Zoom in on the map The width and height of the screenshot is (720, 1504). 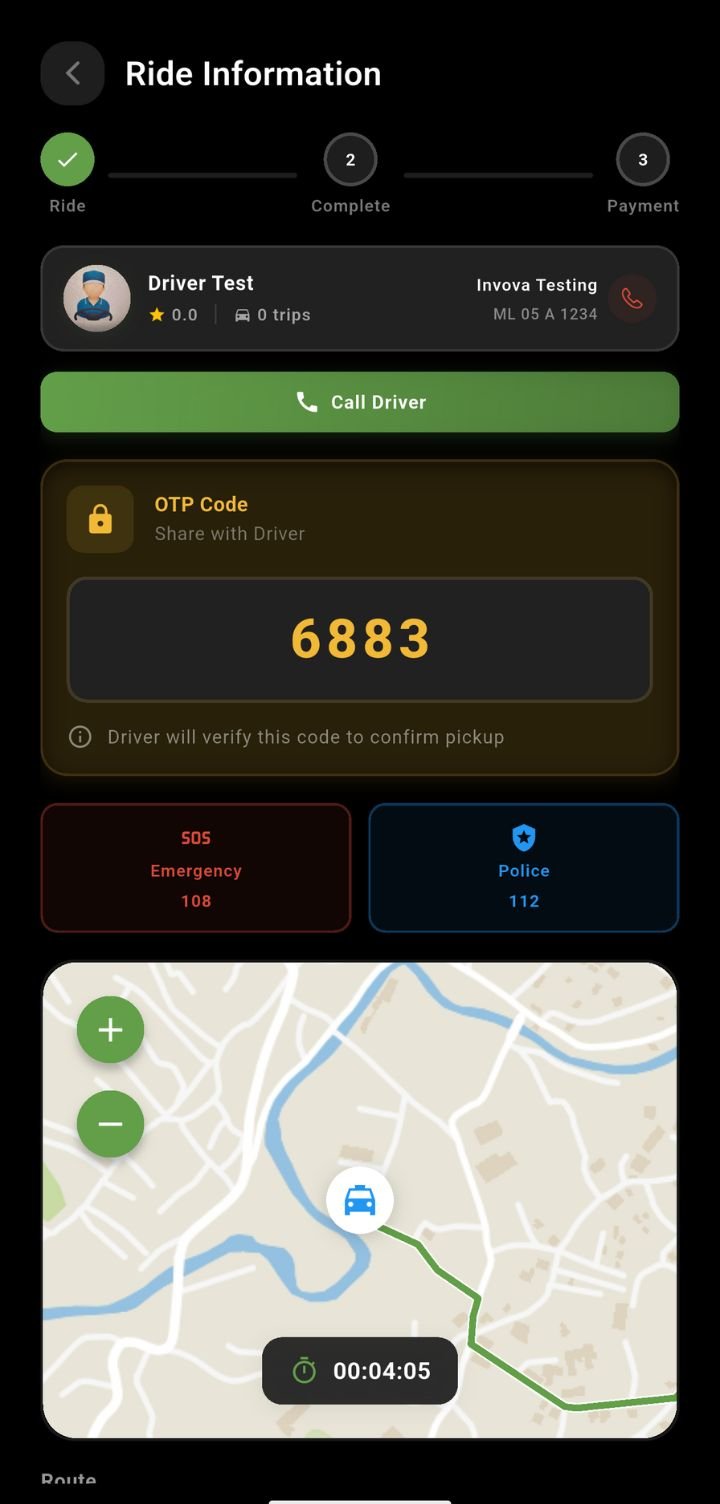point(111,1030)
